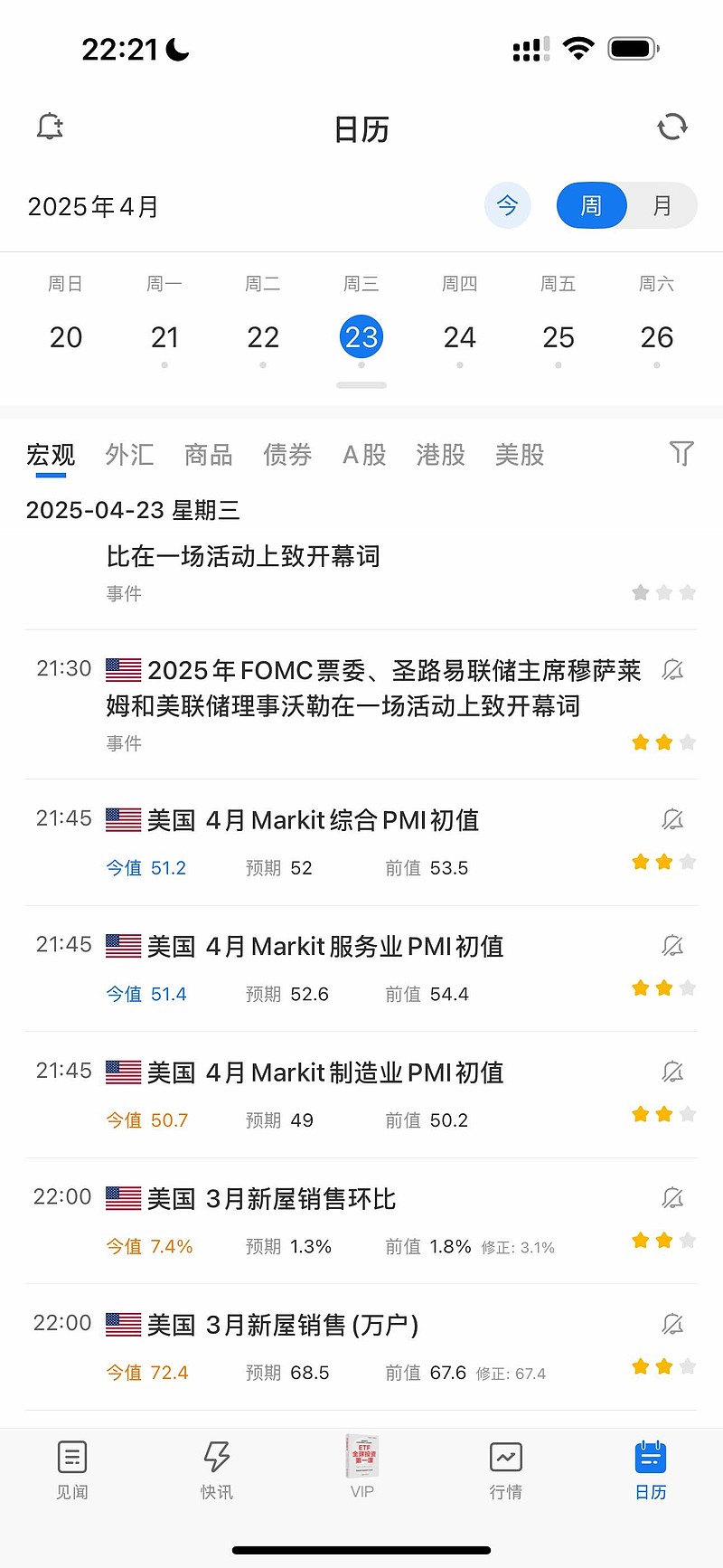Switch to the 美股 category tab
Image resolution: width=723 pixels, height=1568 pixels.
pos(520,454)
